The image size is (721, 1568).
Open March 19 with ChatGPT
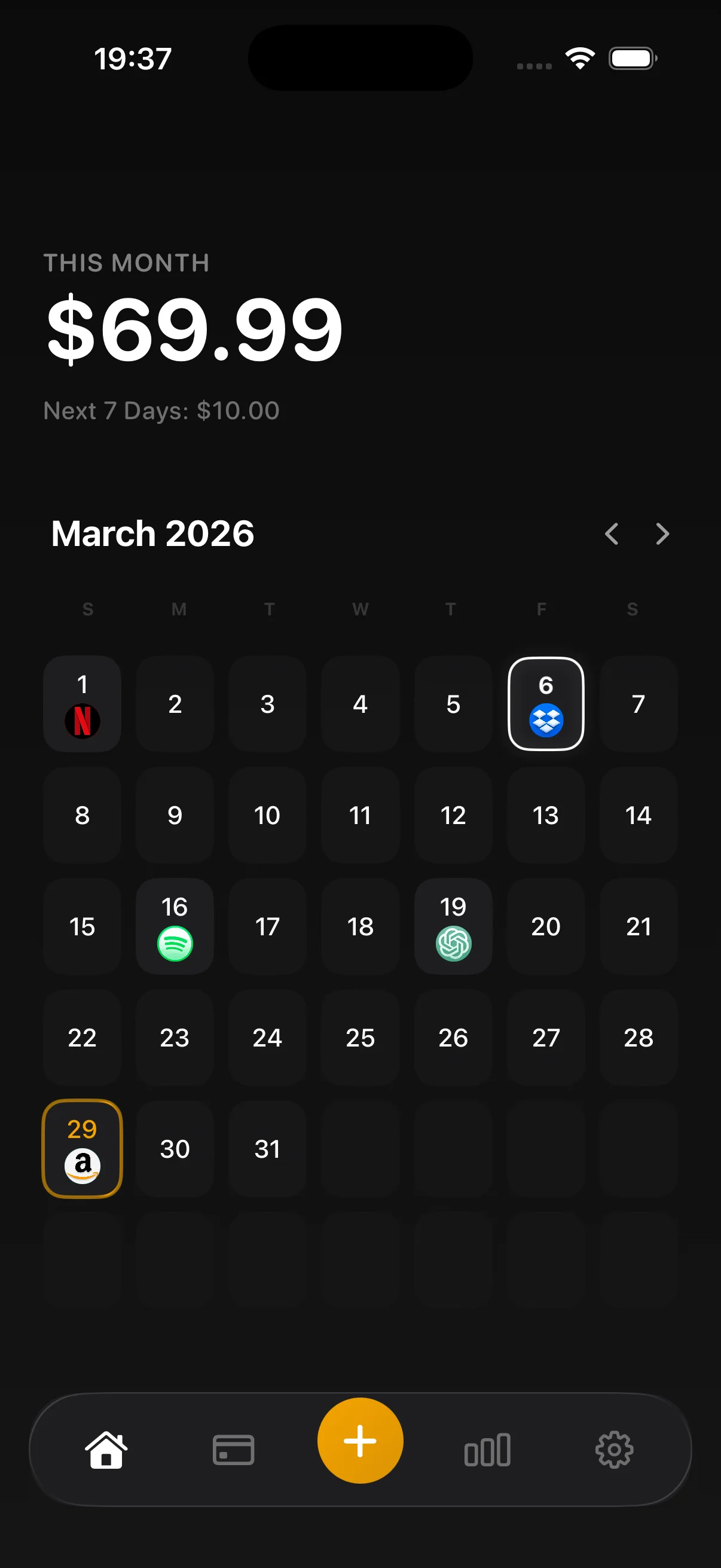pos(453,926)
